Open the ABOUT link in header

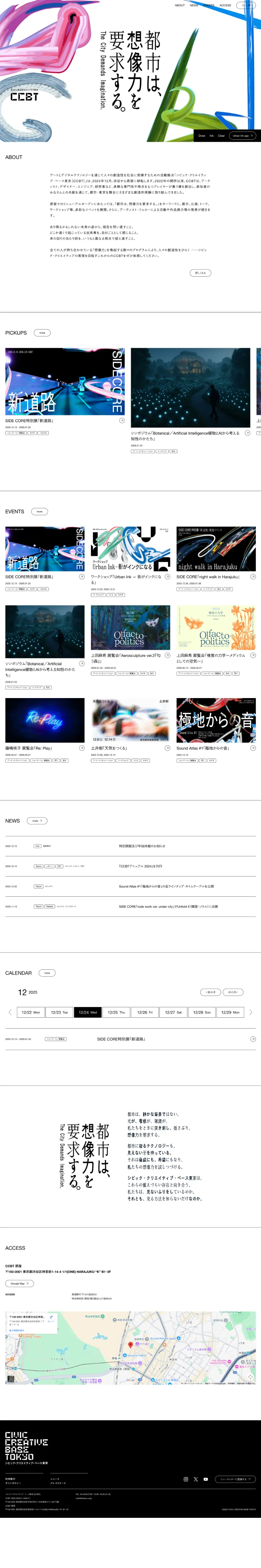click(180, 5)
